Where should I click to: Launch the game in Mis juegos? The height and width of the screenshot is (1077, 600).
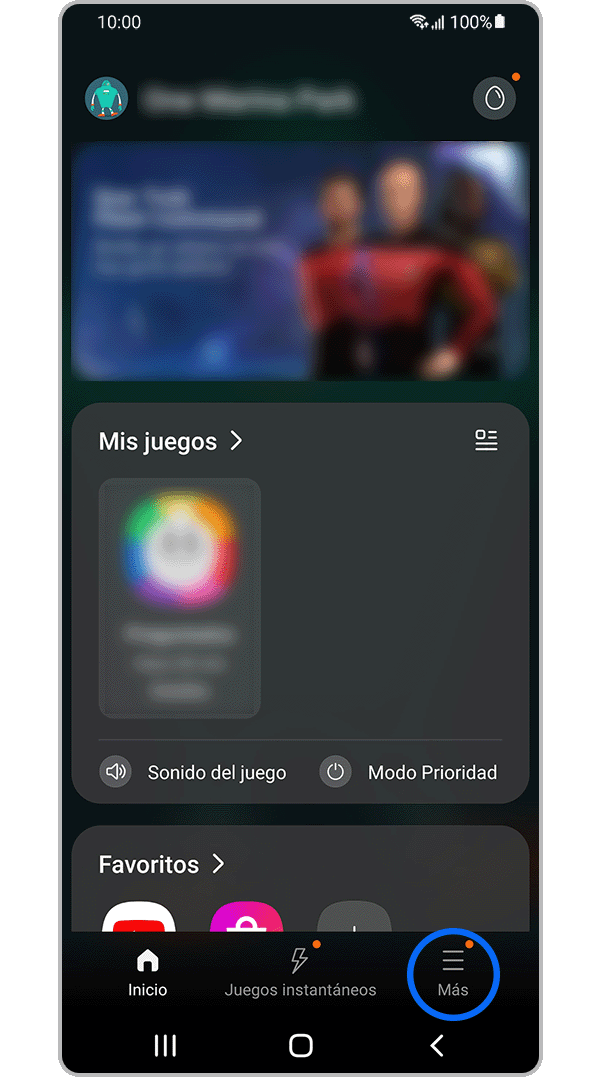click(x=180, y=597)
